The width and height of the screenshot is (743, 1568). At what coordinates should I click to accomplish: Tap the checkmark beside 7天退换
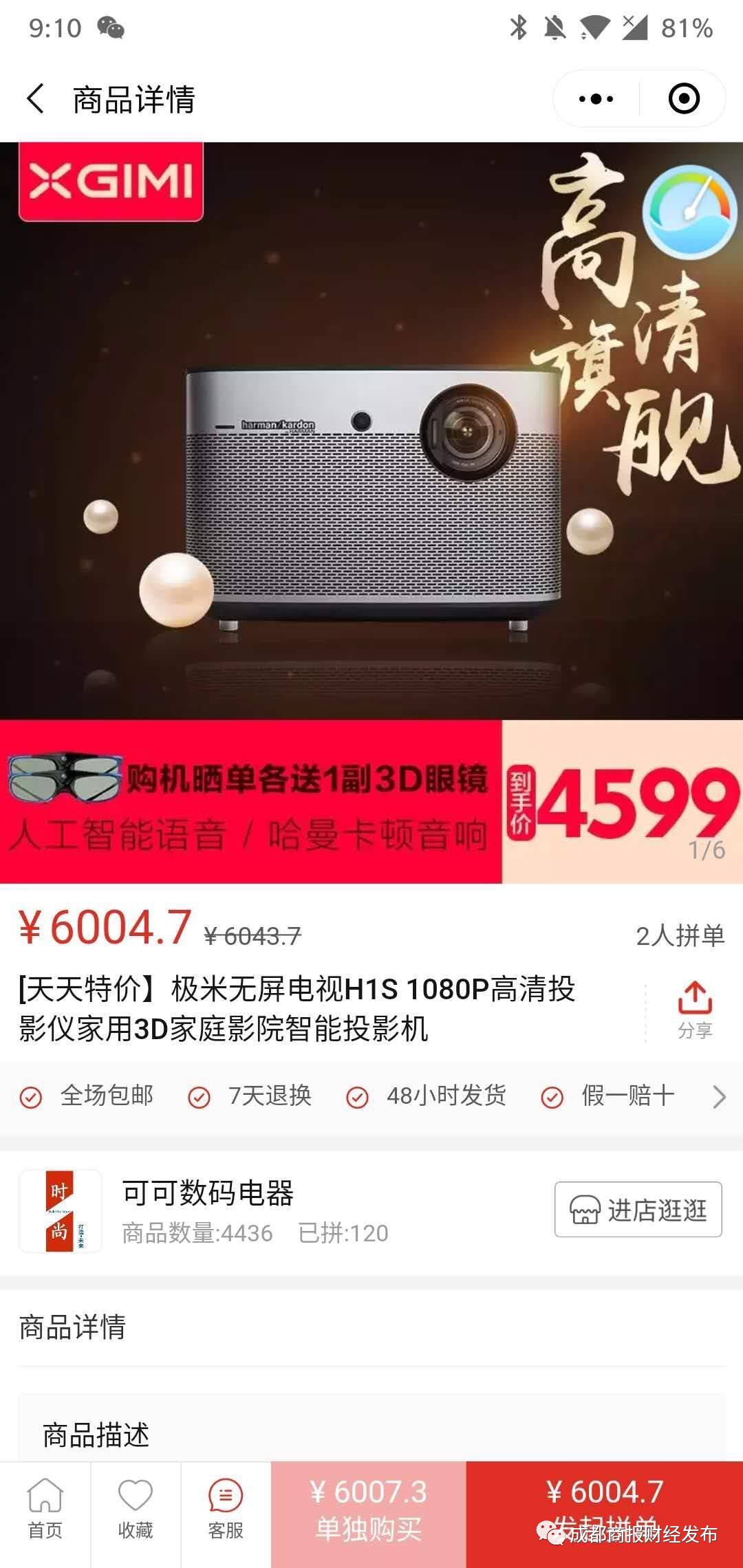click(x=200, y=1097)
